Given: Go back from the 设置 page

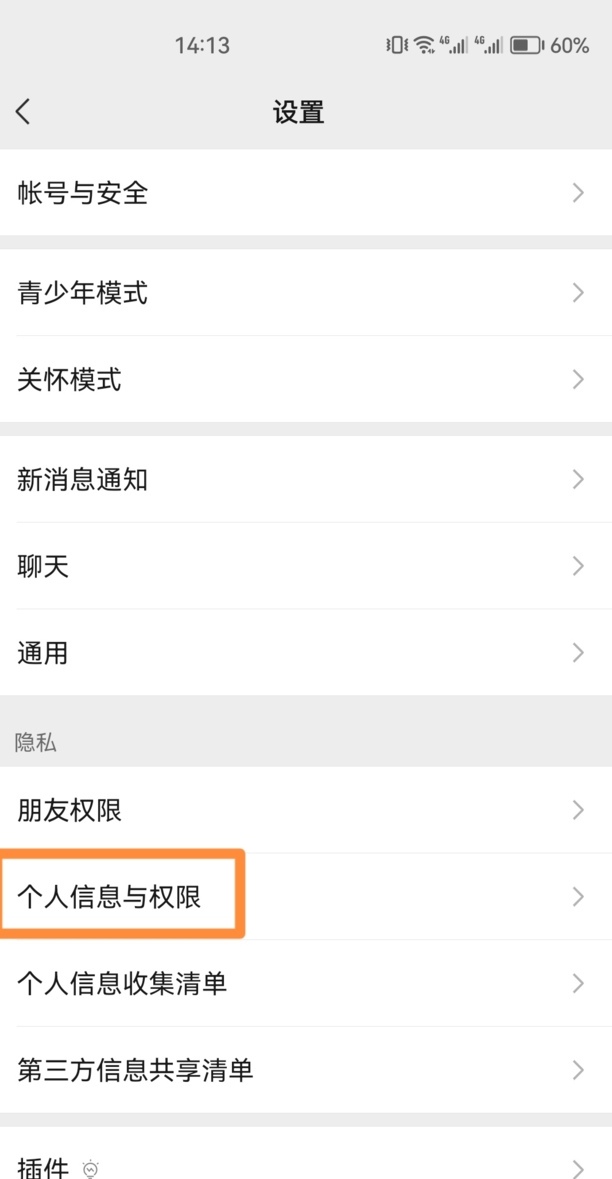Looking at the screenshot, I should click(23, 112).
